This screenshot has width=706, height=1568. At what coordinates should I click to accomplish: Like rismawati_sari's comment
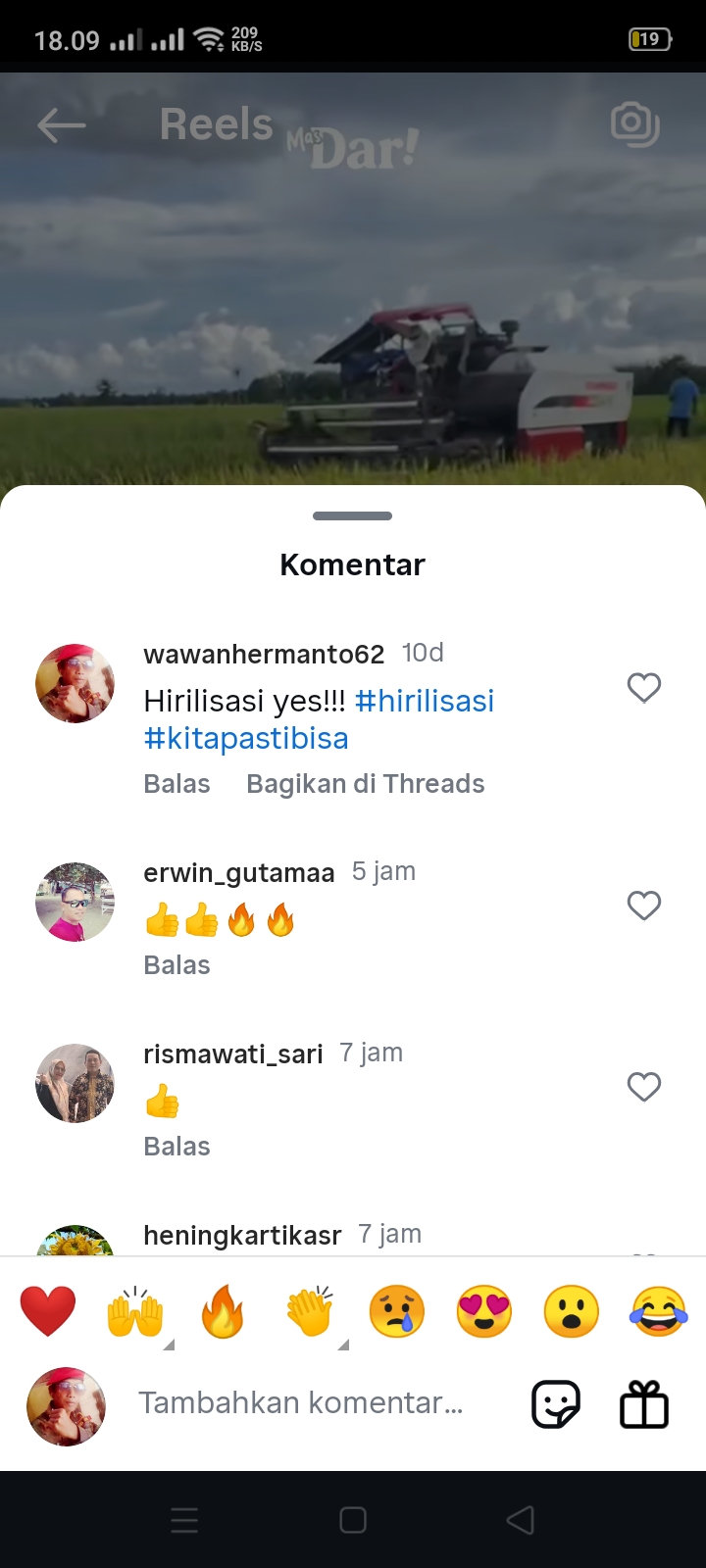click(644, 1087)
